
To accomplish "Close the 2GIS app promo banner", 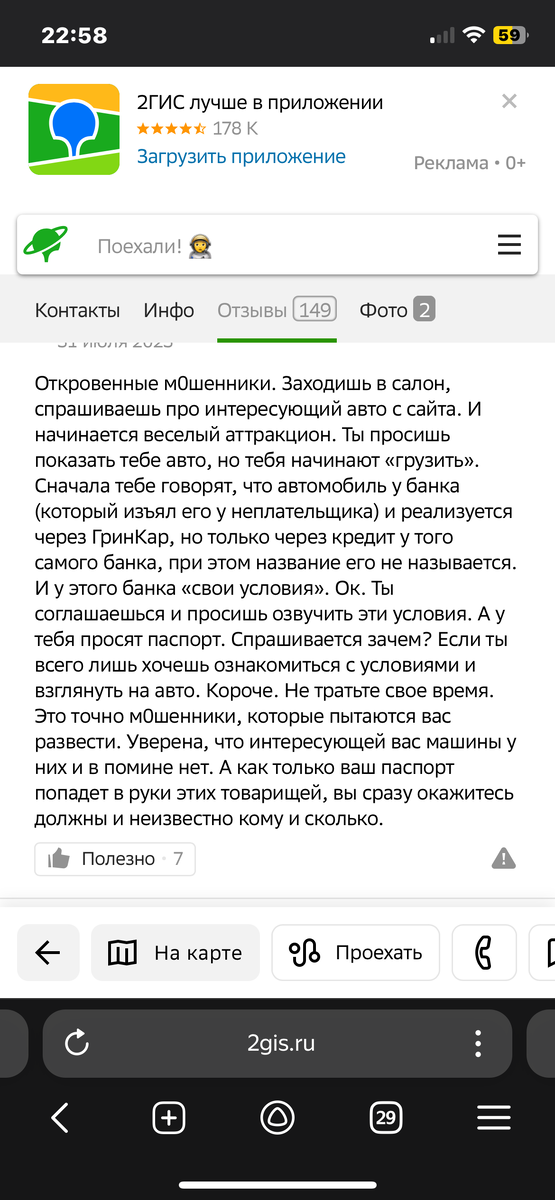I will [x=509, y=101].
